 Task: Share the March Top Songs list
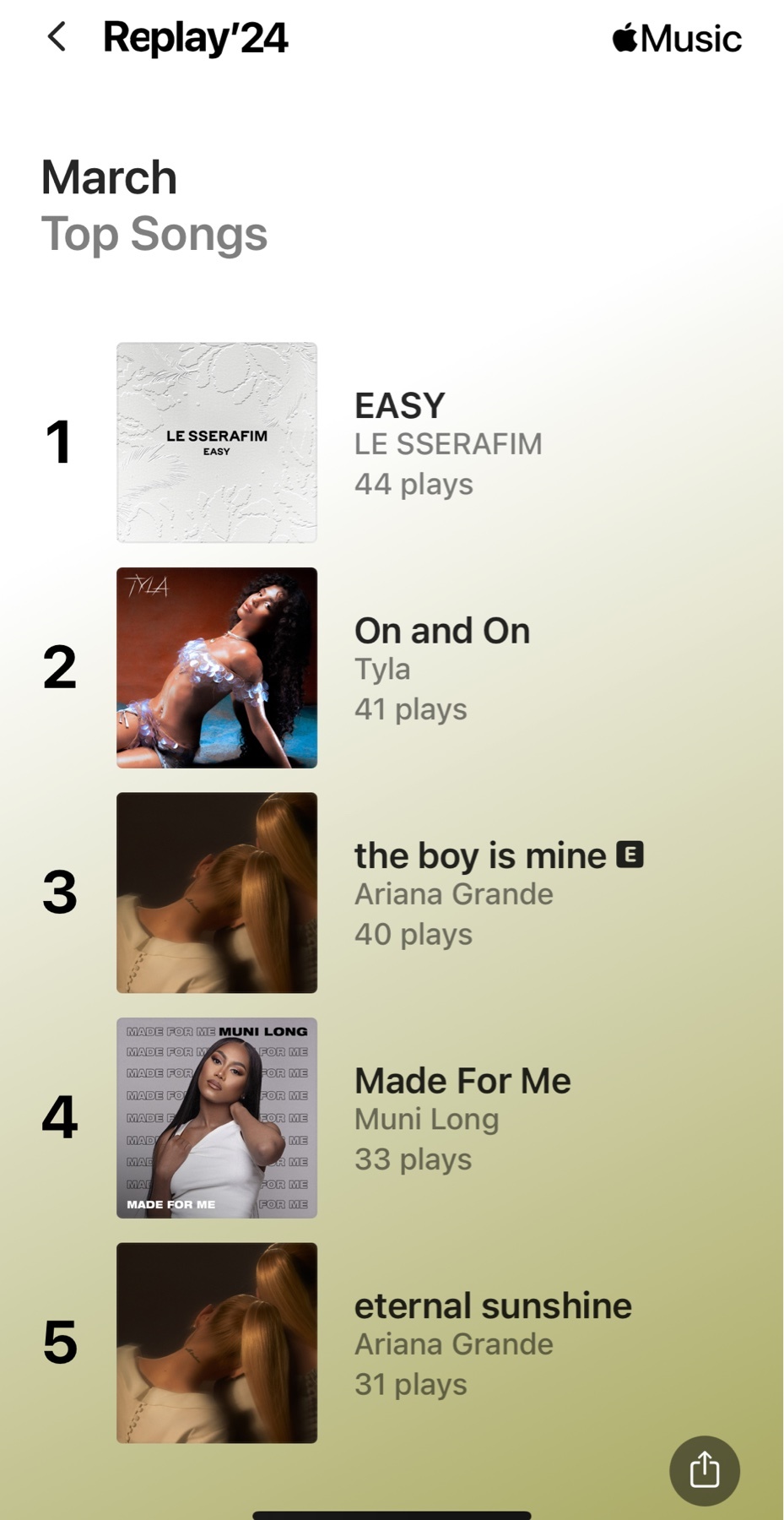(705, 1470)
